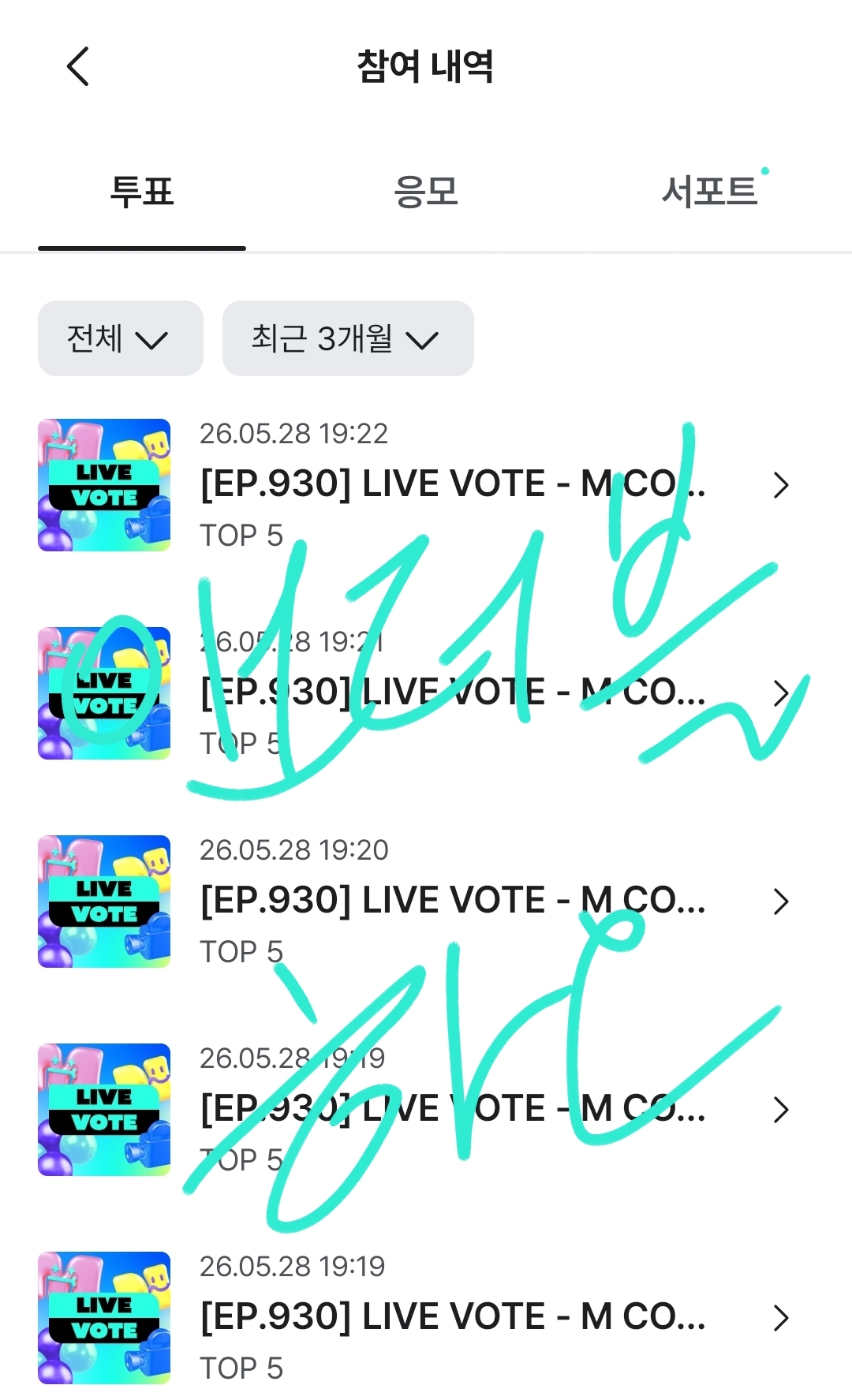Switch to the 응모 tab

[x=426, y=192]
